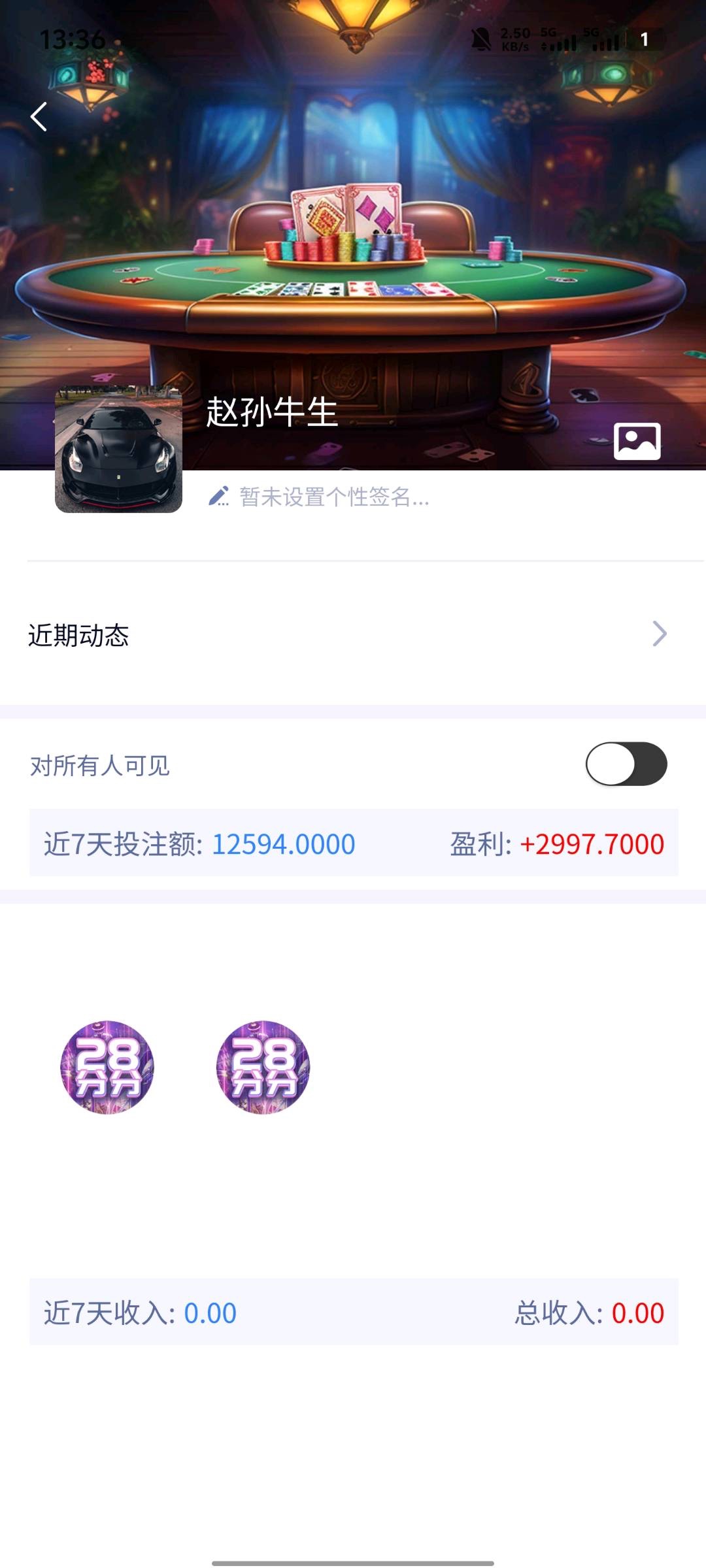Screen dimensions: 706x1568
Task: Go back using the top-left arrow
Action: coord(39,117)
